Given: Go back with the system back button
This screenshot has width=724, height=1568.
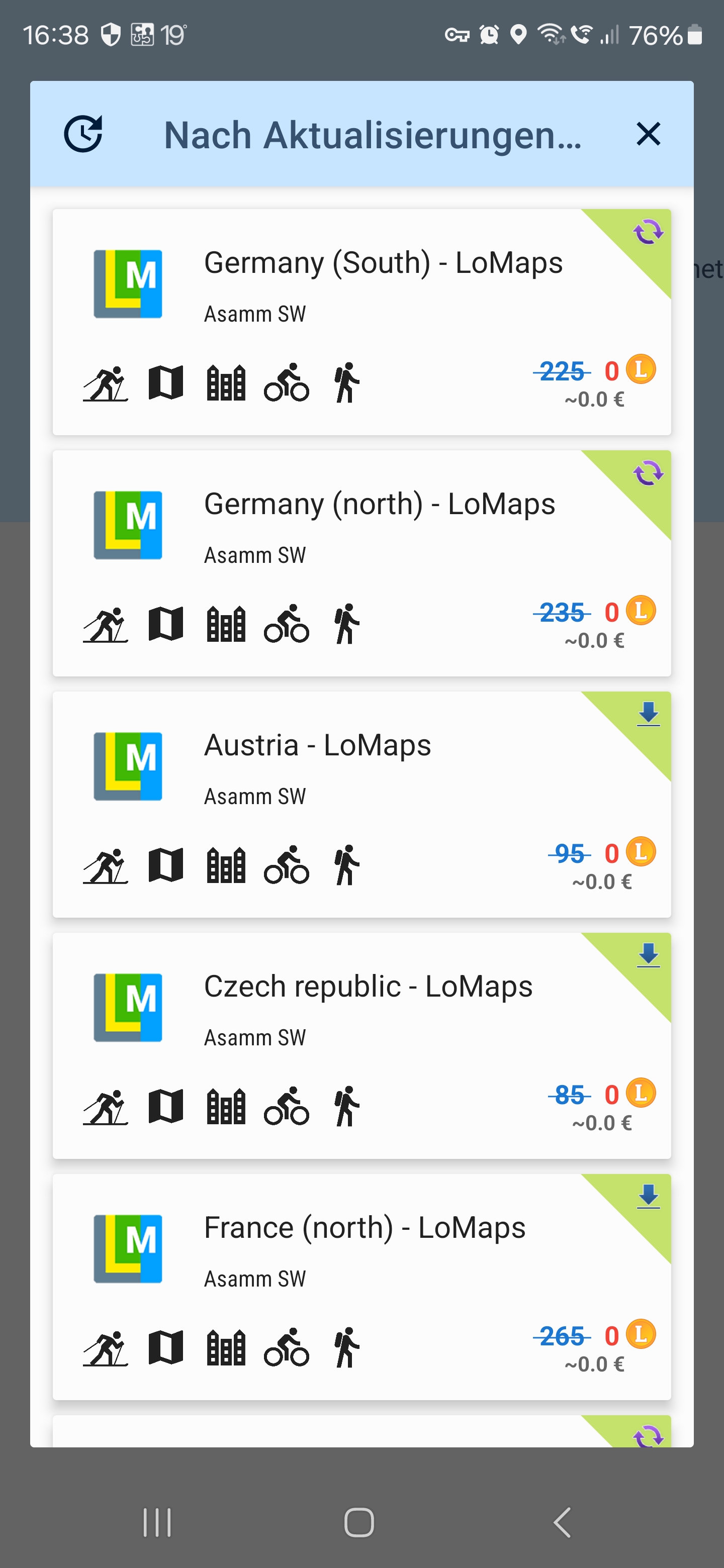Looking at the screenshot, I should [562, 1522].
